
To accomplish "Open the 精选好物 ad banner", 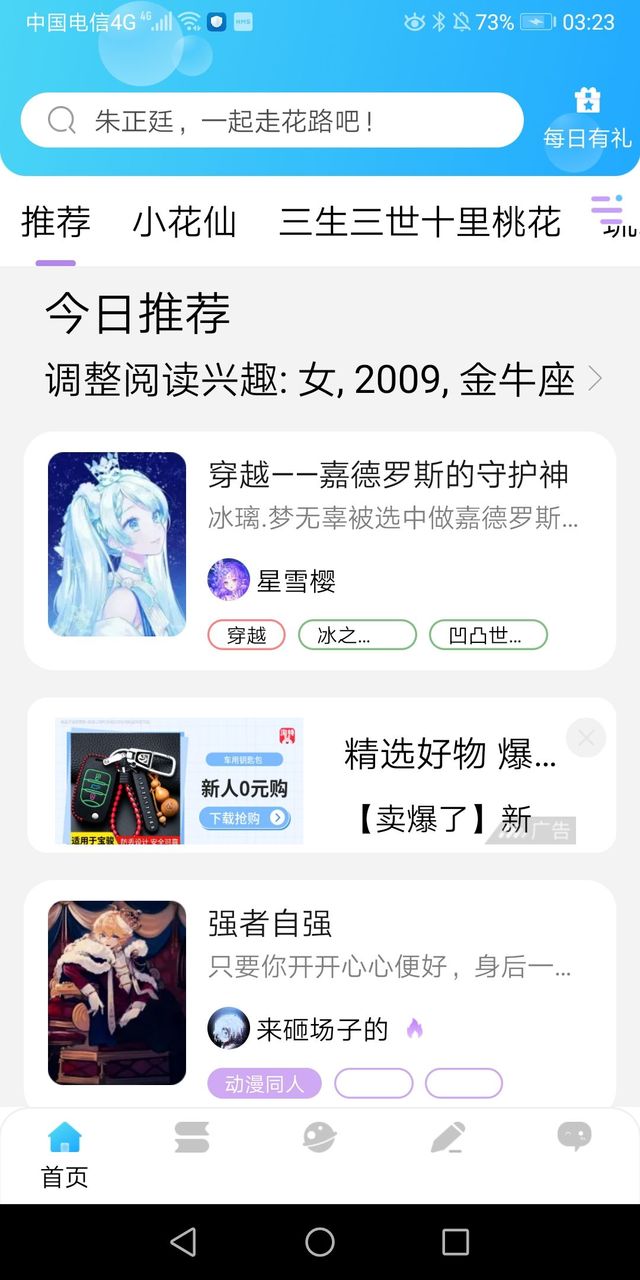I will [320, 775].
